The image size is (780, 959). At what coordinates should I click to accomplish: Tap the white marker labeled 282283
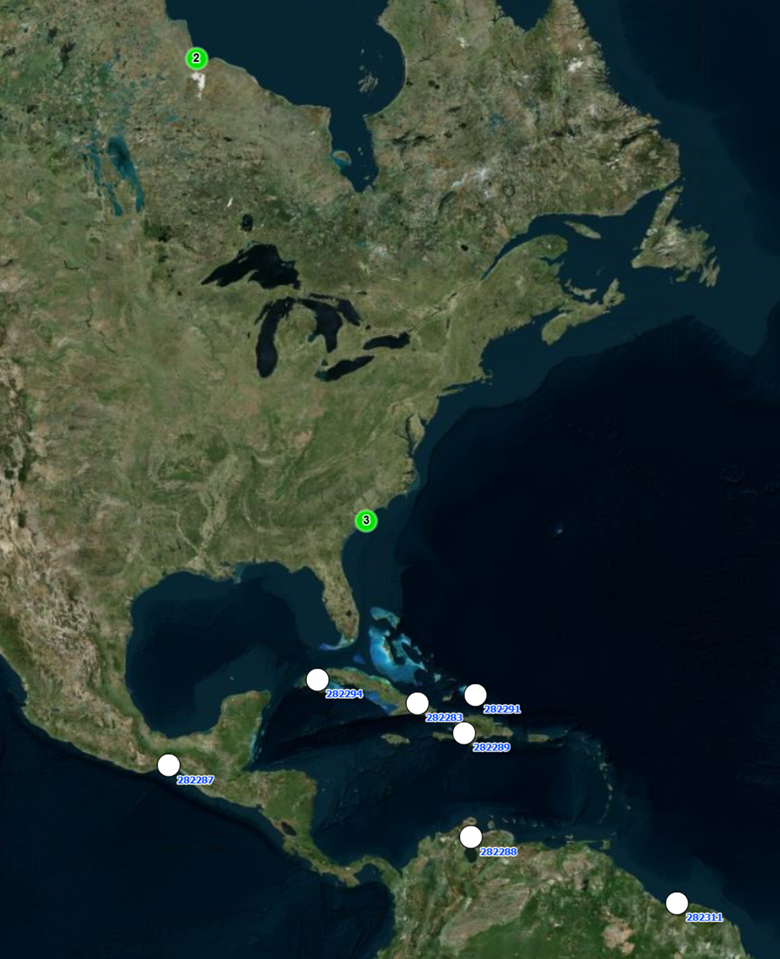[x=417, y=703]
